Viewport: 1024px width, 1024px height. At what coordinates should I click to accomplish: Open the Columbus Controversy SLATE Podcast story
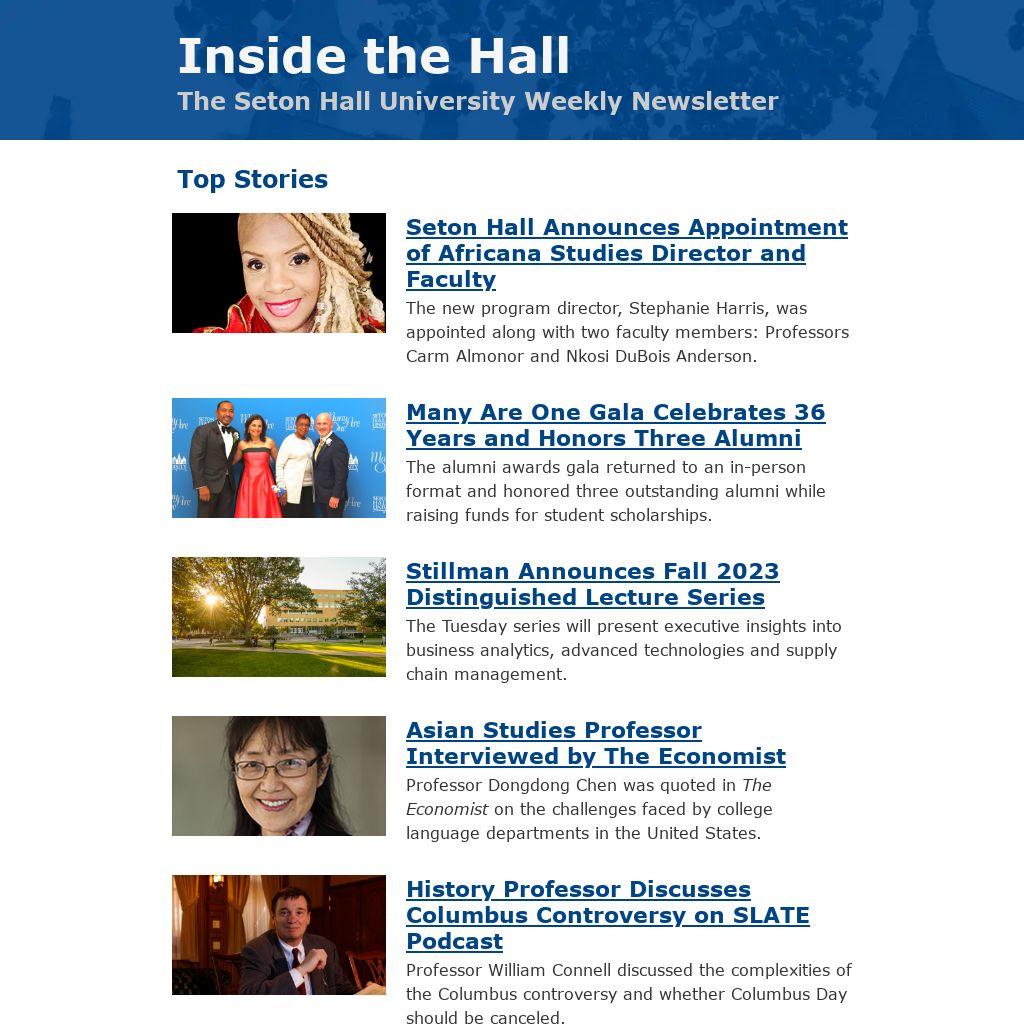coord(607,915)
